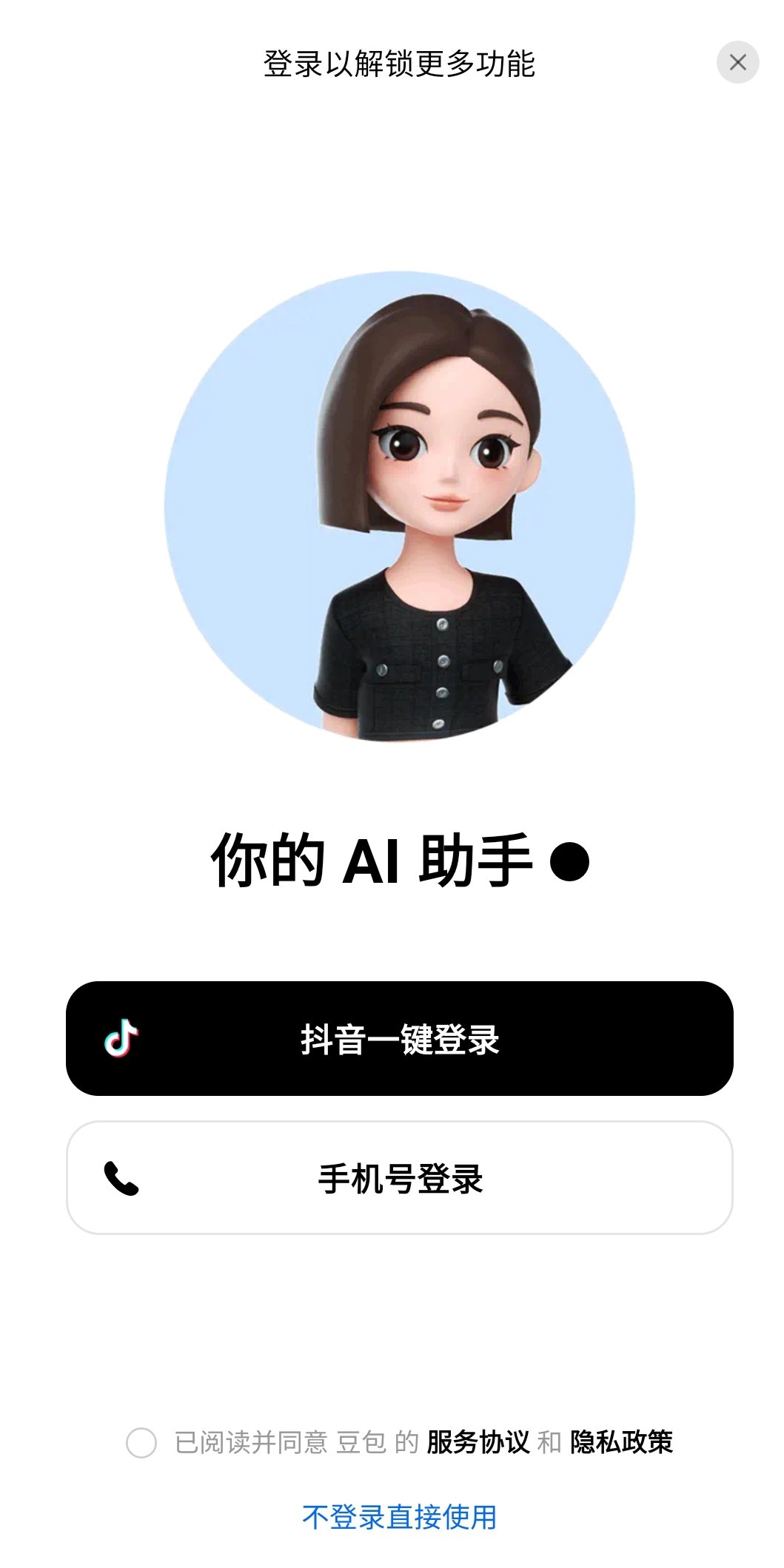This screenshot has height=1568, width=784.
Task: Click the 登录以解锁更多功能 title
Action: 400,63
